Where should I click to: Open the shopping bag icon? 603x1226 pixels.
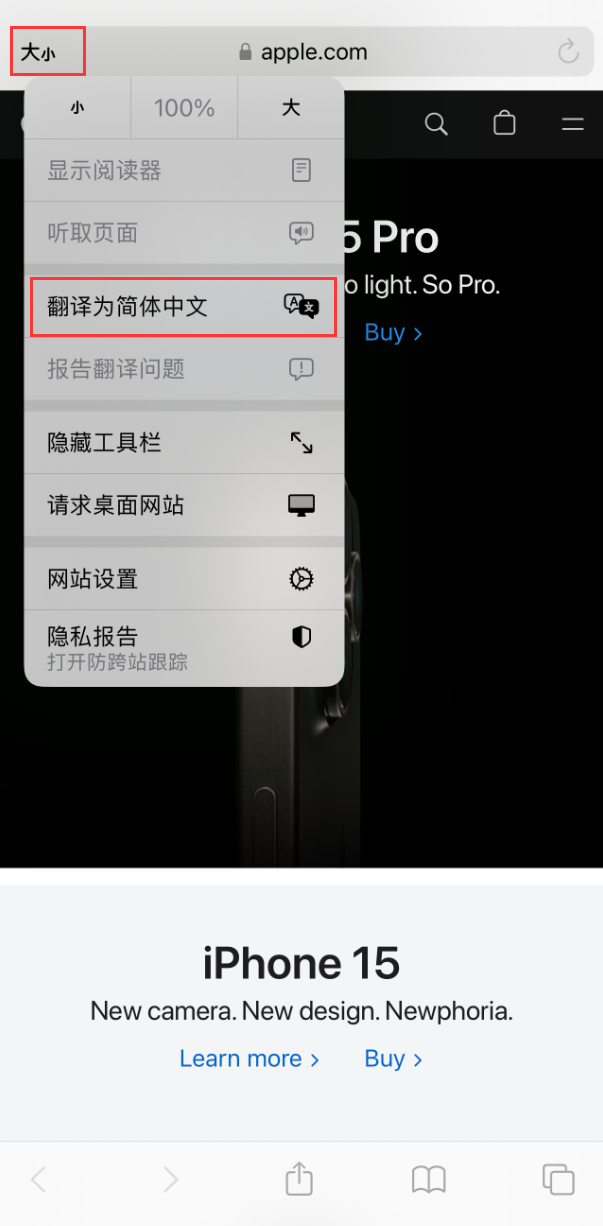point(505,124)
